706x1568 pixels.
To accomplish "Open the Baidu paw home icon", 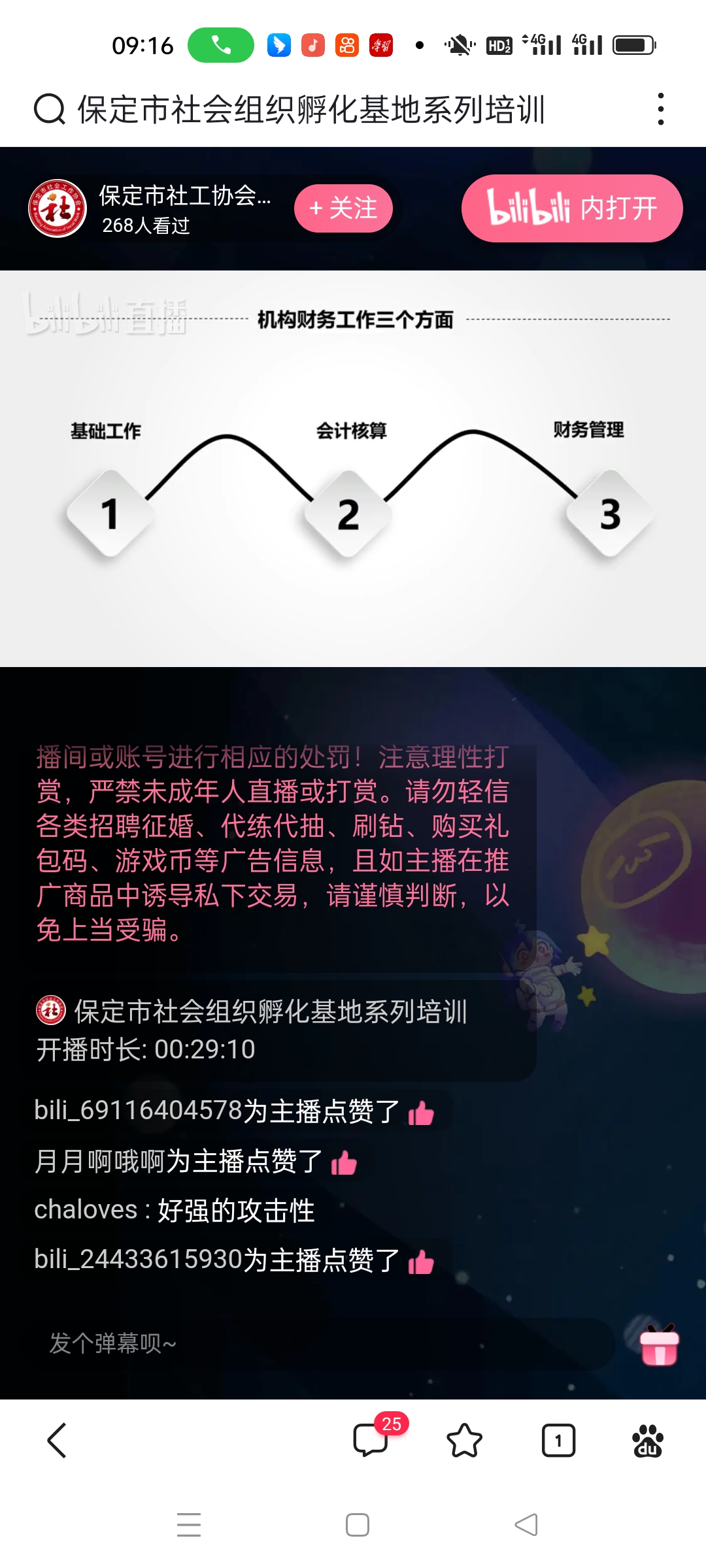I will pos(648,1441).
